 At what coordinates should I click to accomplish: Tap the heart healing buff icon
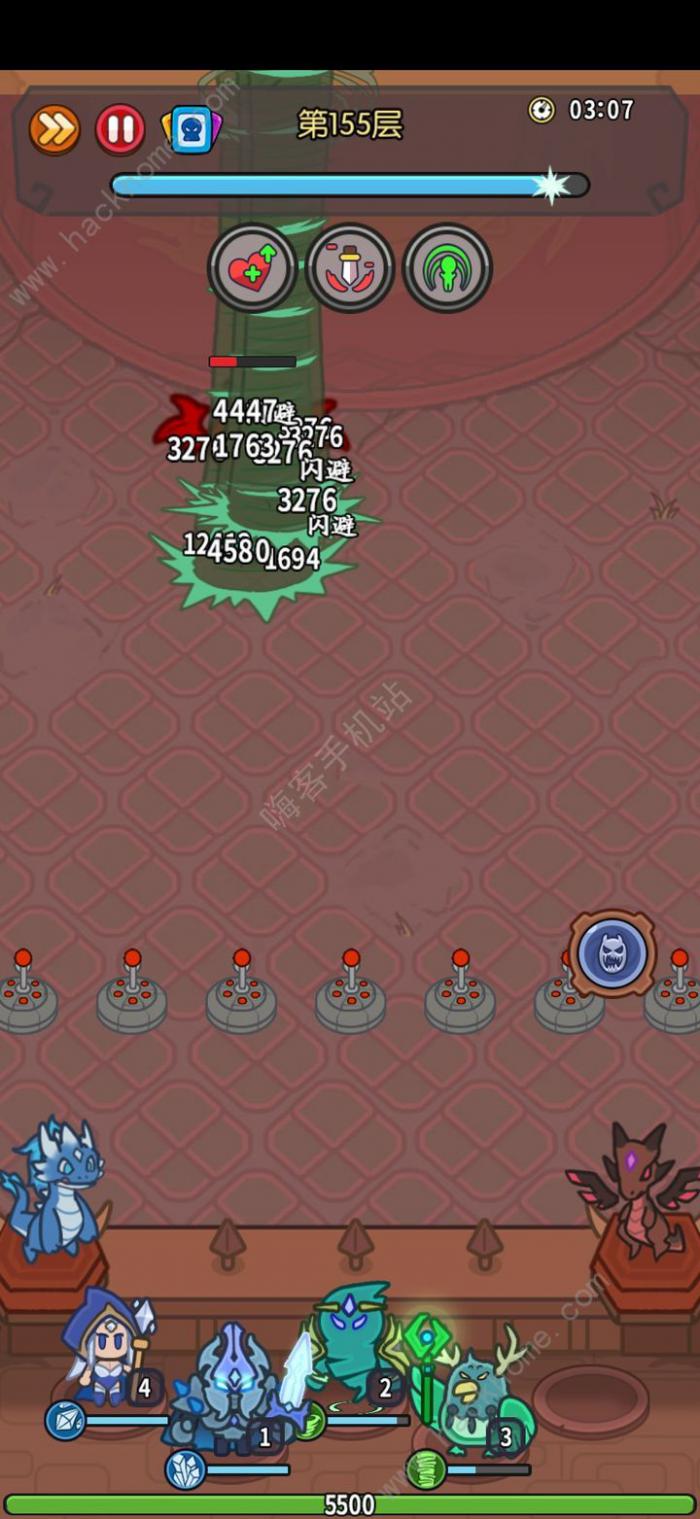(252, 268)
